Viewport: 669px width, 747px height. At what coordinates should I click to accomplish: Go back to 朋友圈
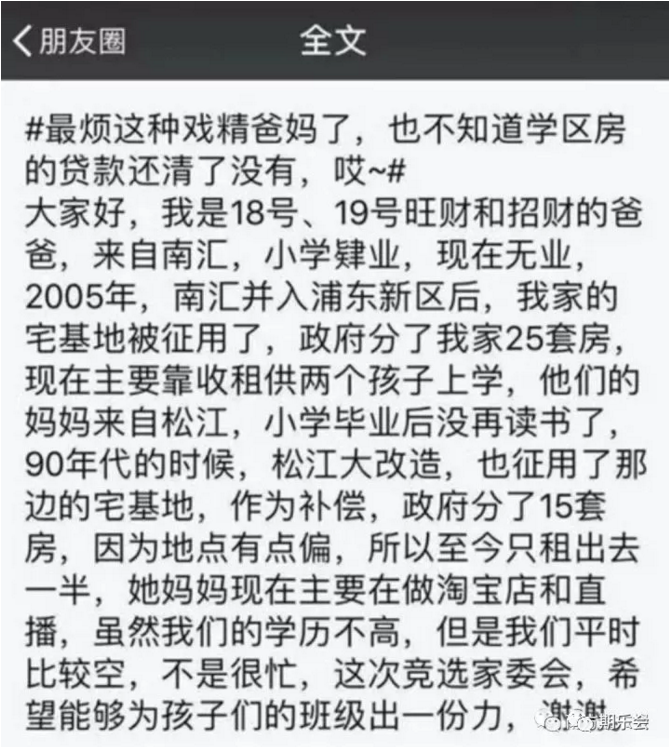tap(68, 42)
